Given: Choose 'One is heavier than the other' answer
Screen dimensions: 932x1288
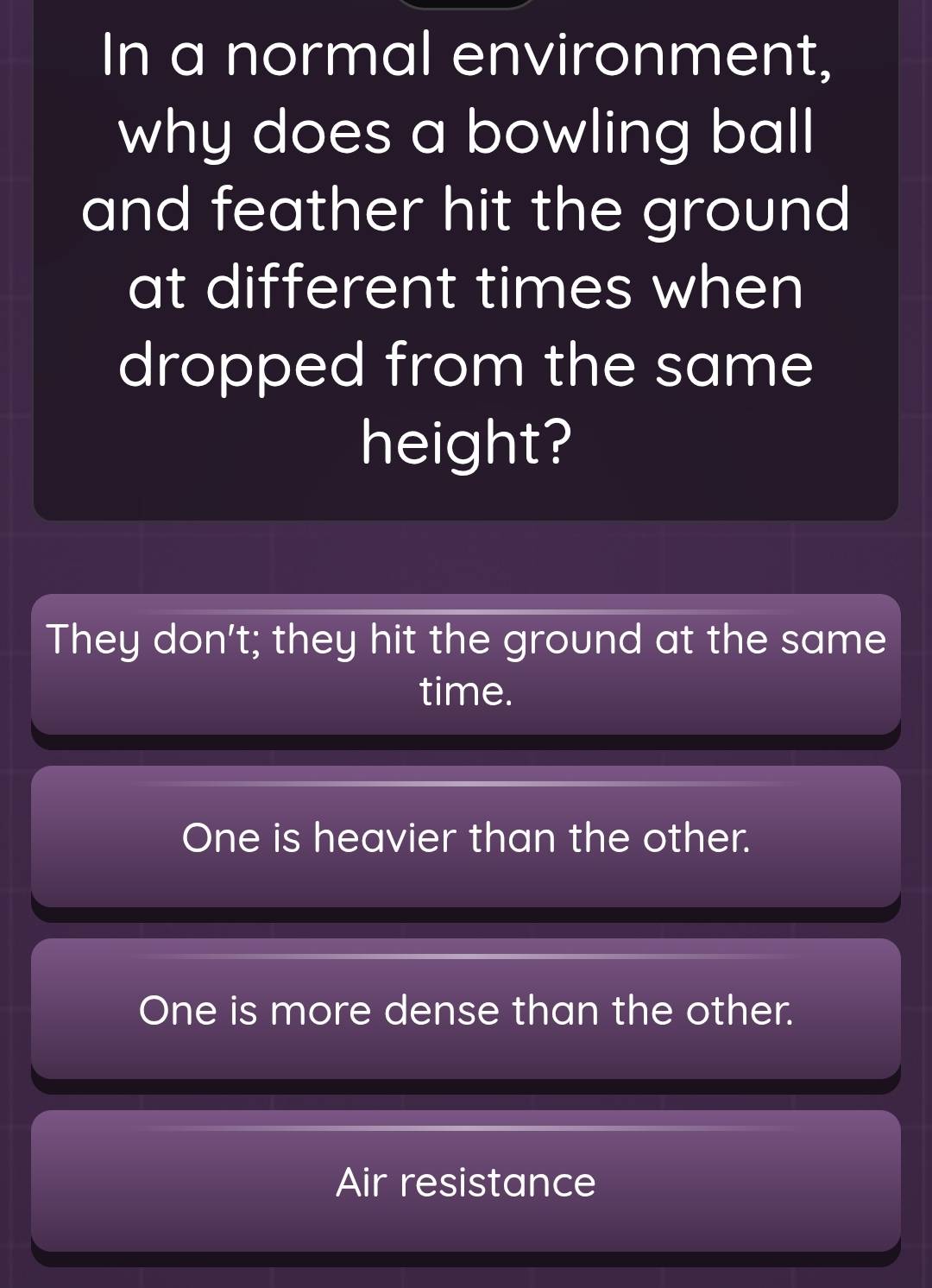Looking at the screenshot, I should click(x=466, y=837).
